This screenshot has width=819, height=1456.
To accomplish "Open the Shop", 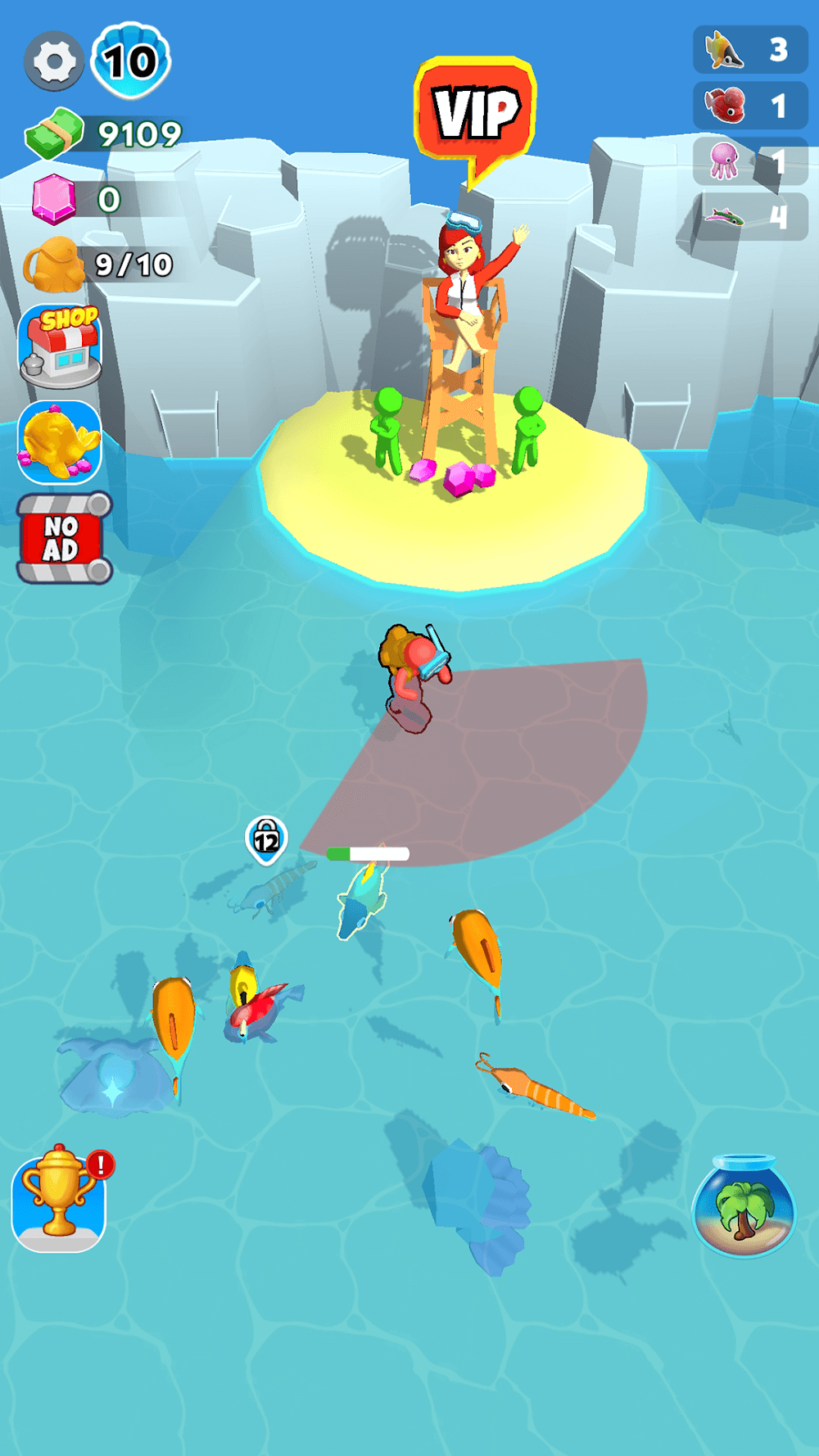I will coord(61,347).
